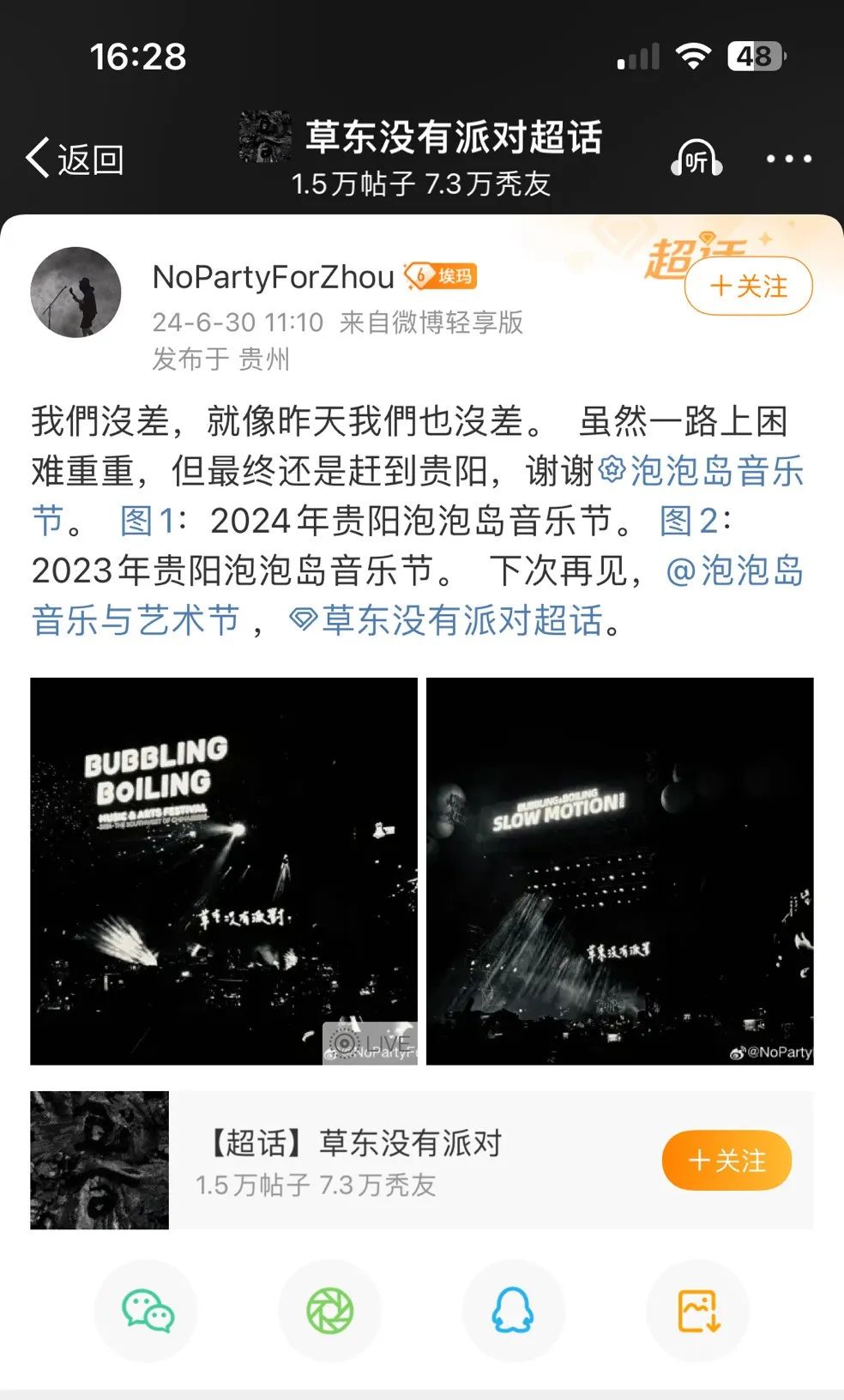Share the post via the QQ icon

(x=511, y=1310)
